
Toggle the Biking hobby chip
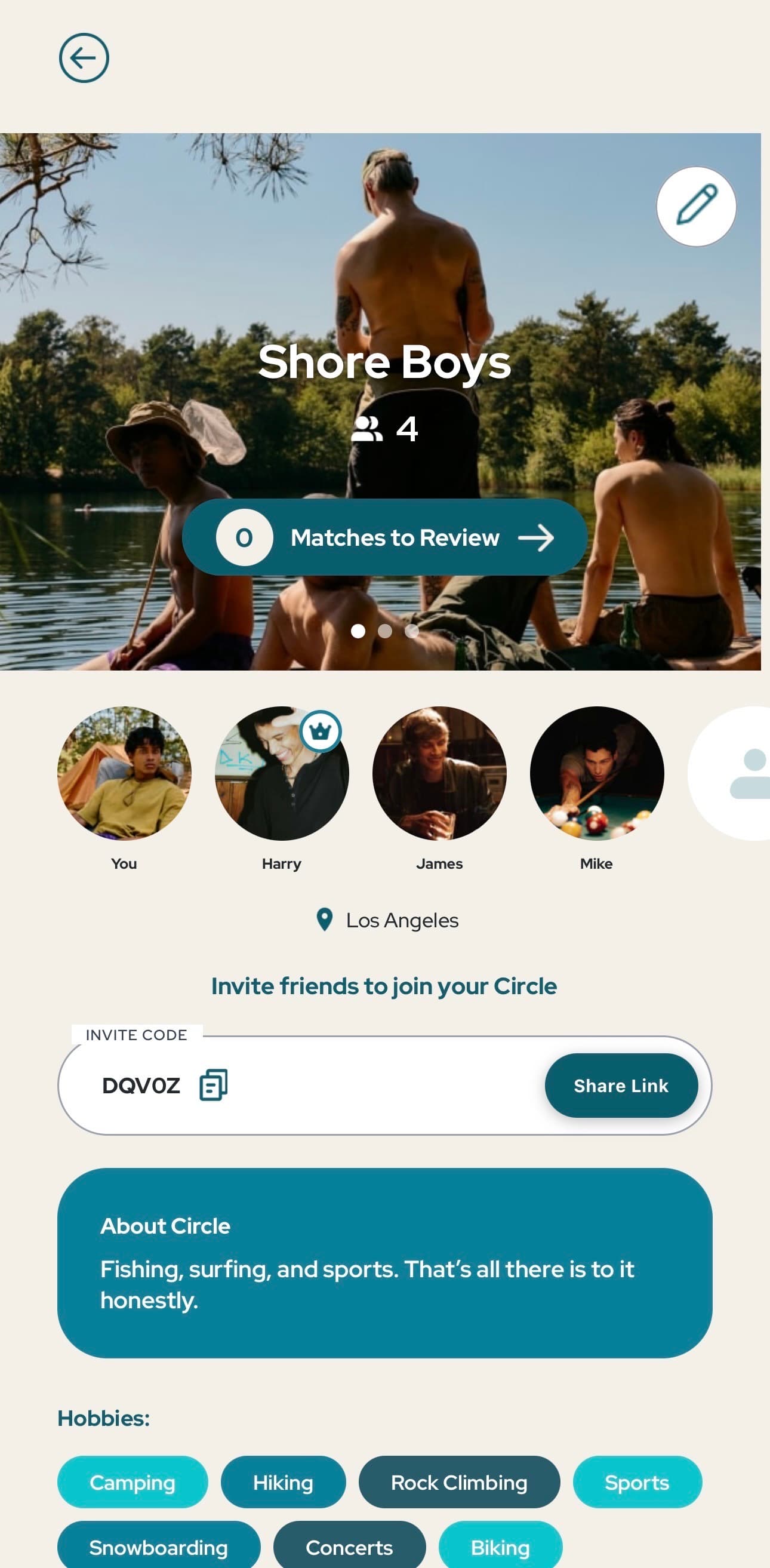coord(499,1547)
